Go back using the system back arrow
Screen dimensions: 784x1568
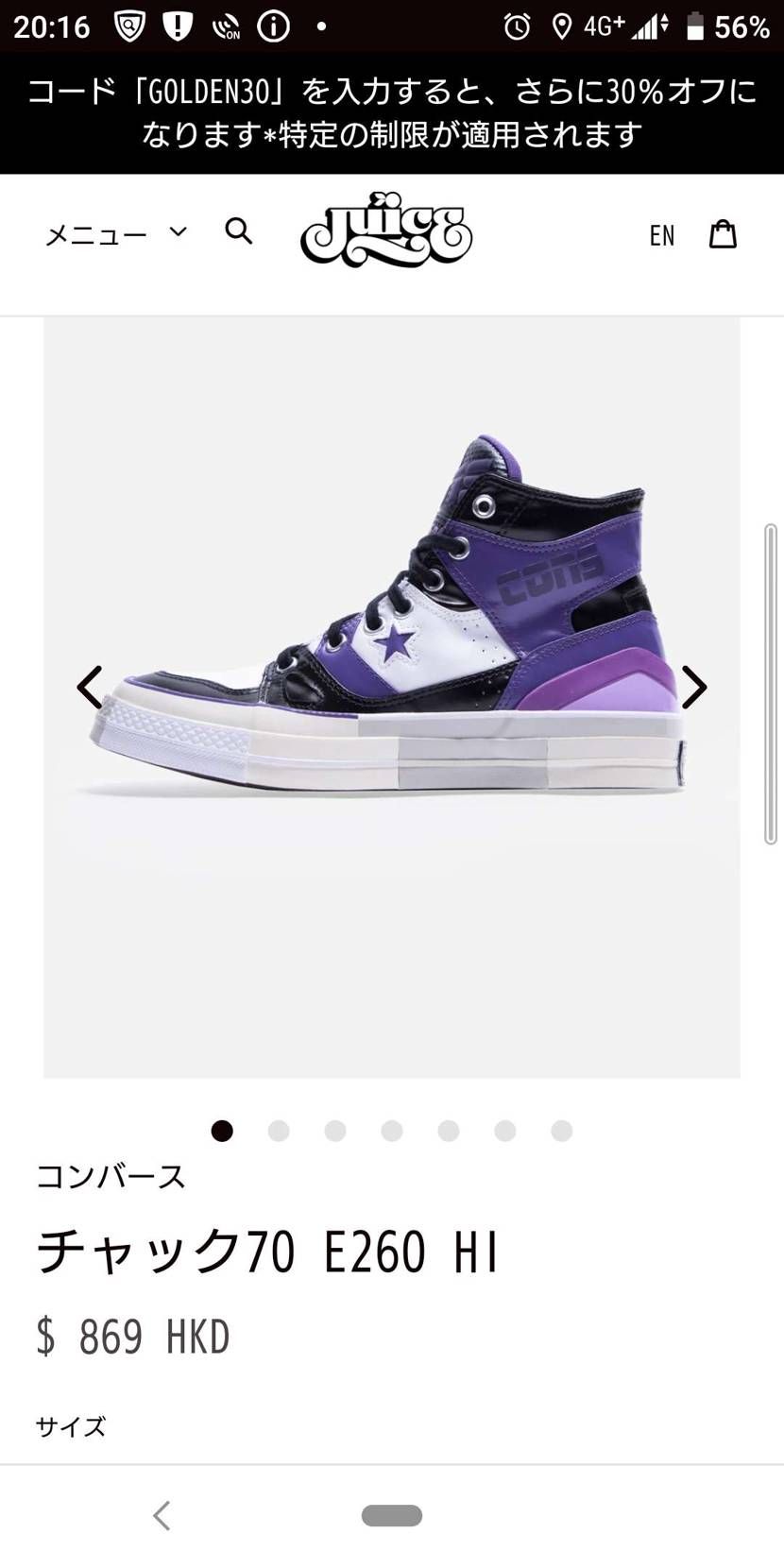coord(162,1515)
